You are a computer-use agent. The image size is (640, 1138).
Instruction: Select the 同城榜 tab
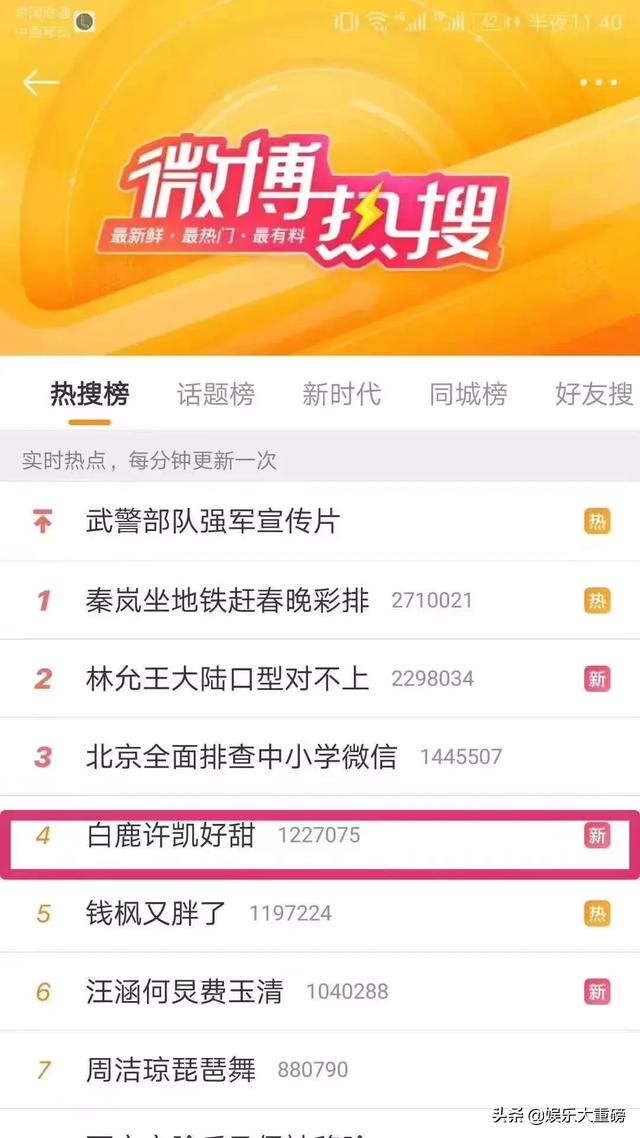[468, 395]
